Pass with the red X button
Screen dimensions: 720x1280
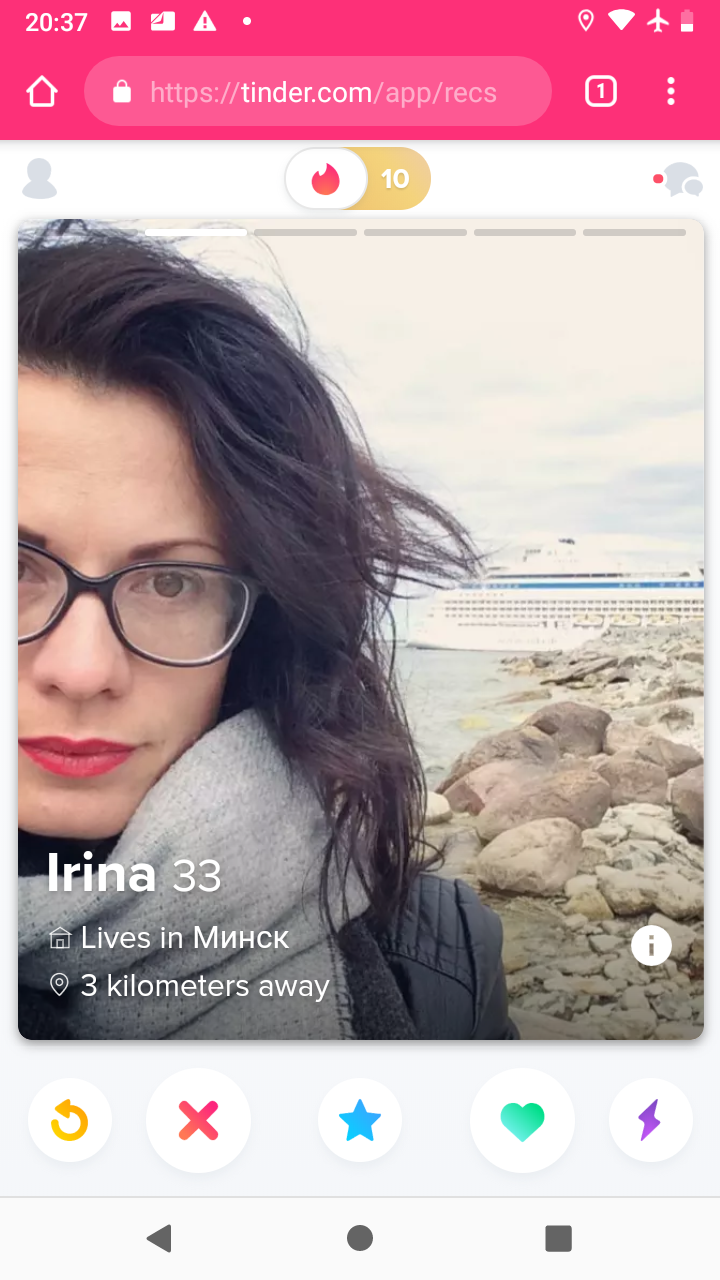pyautogui.click(x=198, y=1120)
